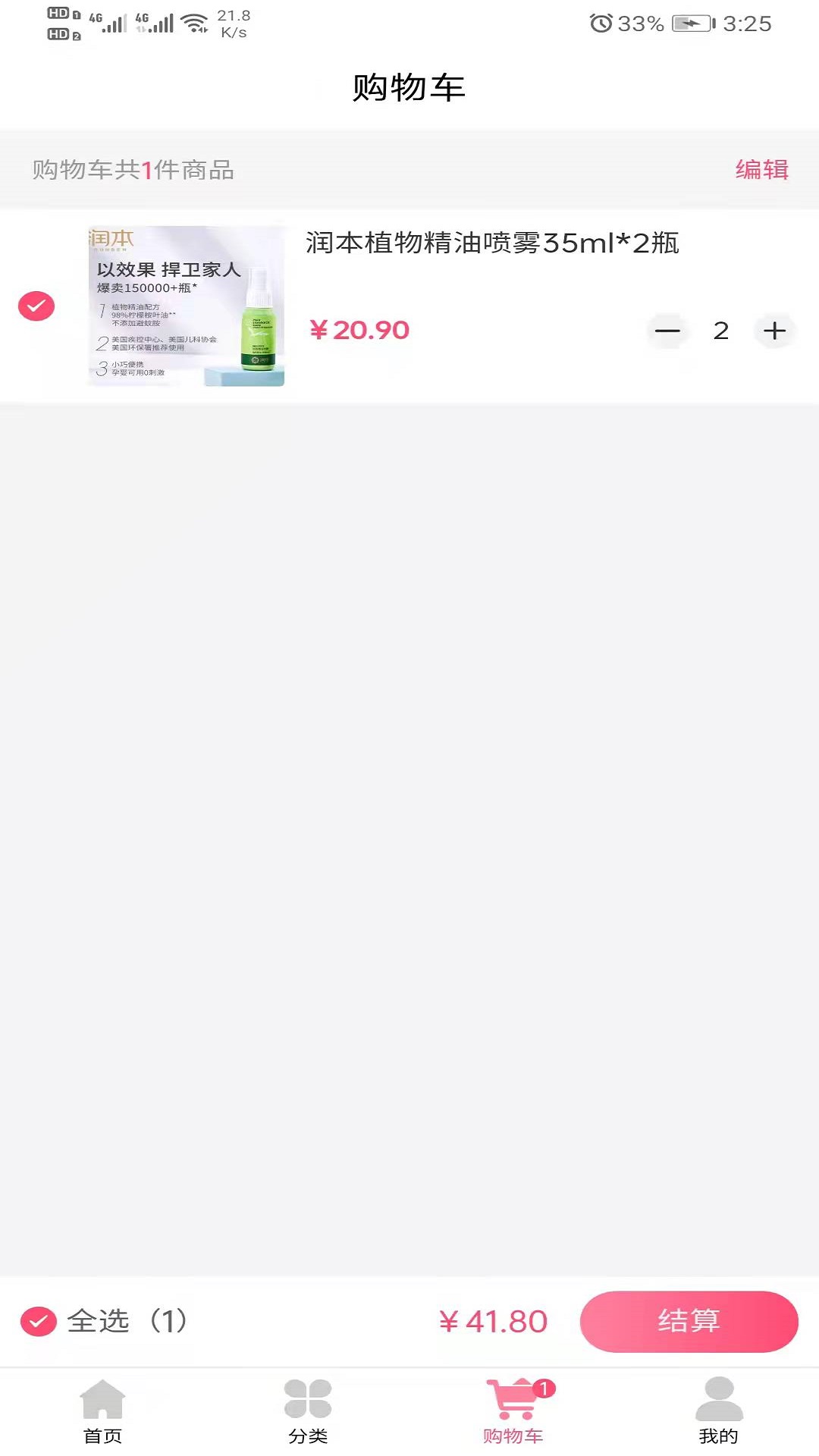The width and height of the screenshot is (819, 1456).
Task: Switch to the 分类 categories tab
Action: (x=308, y=1412)
